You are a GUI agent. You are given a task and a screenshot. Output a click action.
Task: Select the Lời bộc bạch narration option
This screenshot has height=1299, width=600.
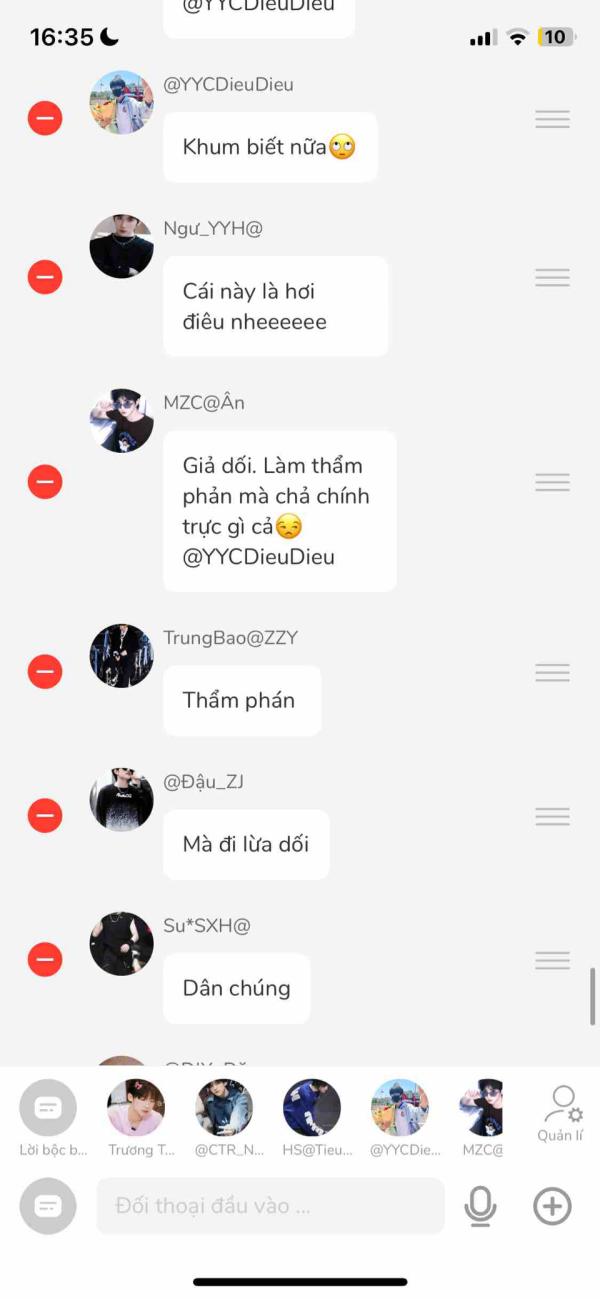[x=48, y=1108]
